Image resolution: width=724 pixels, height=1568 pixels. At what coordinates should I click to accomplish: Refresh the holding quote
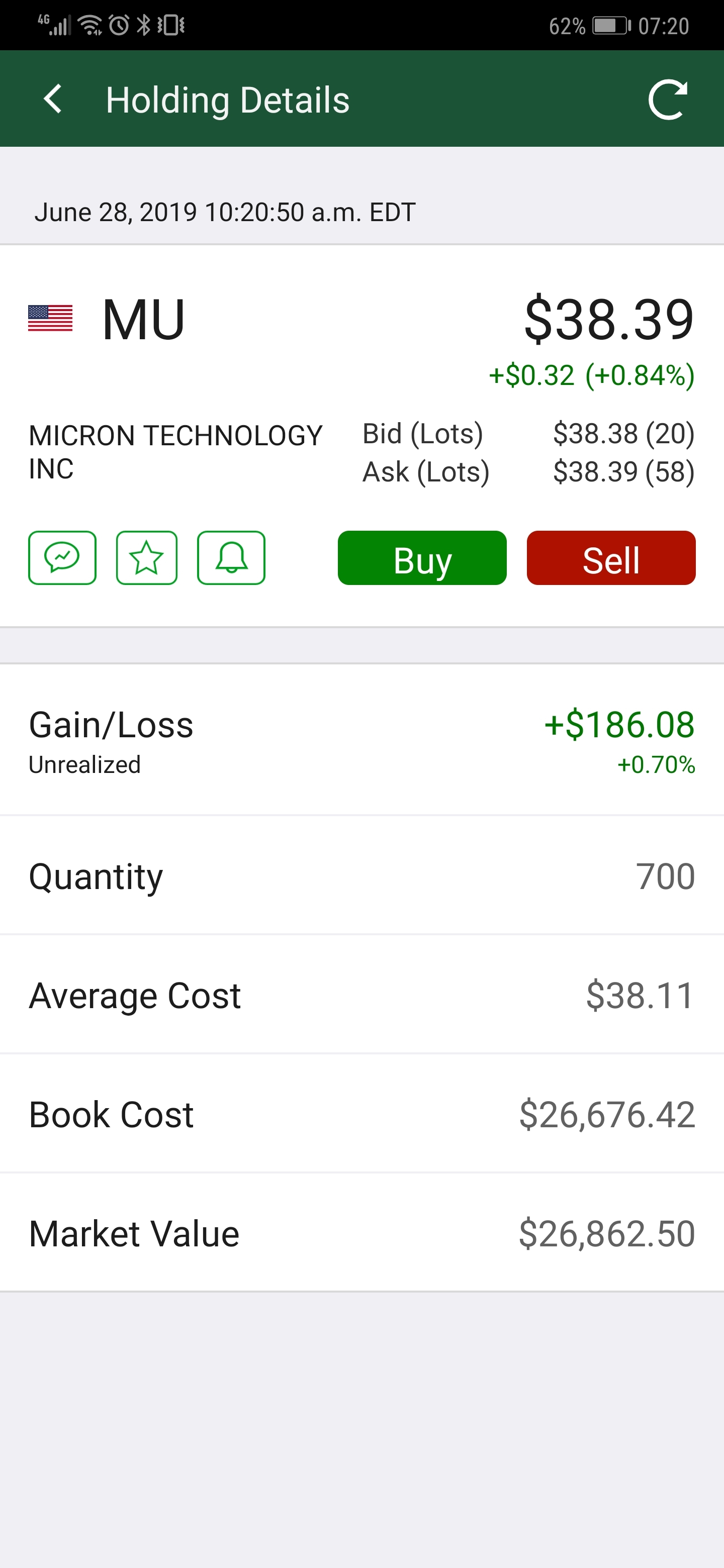point(668,99)
